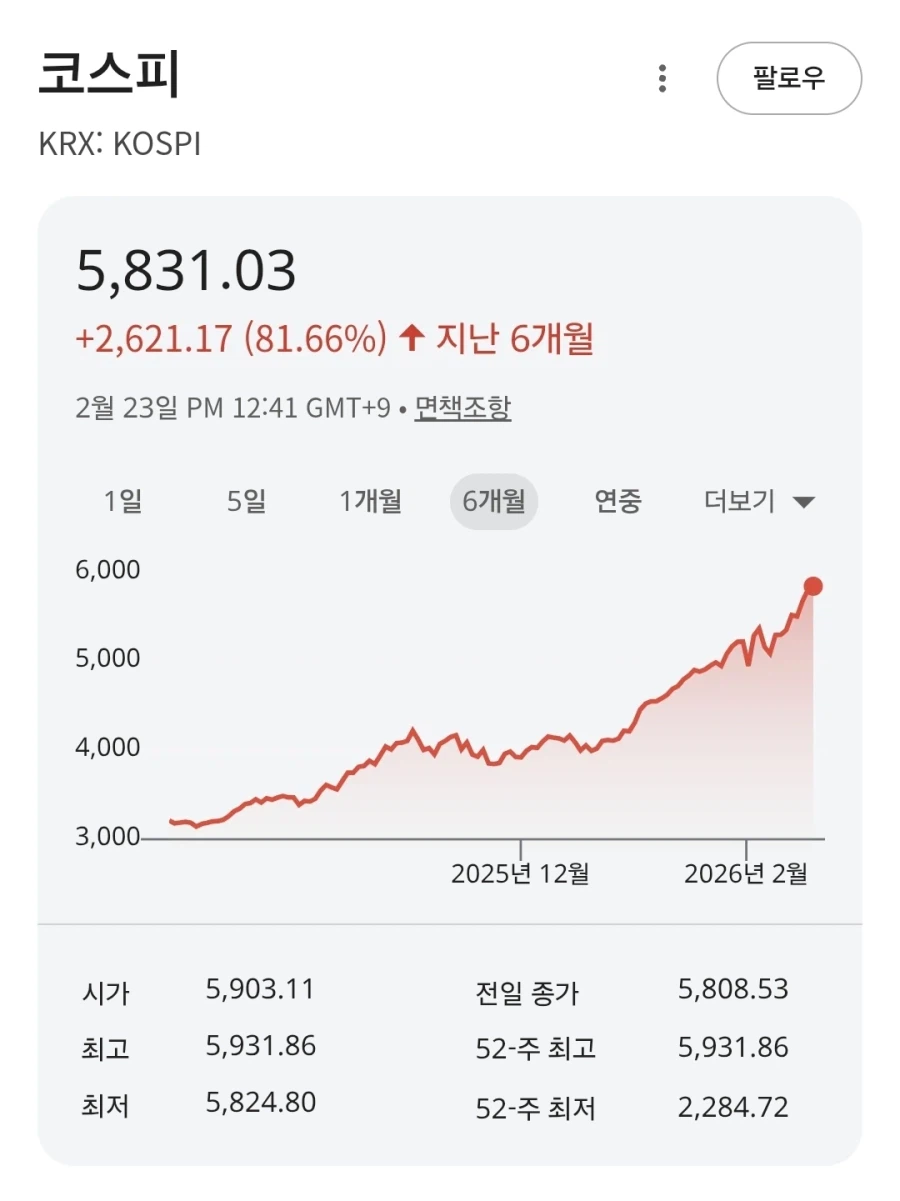Expand the 더보기 time range dropdown
900x1201 pixels.
(738, 503)
